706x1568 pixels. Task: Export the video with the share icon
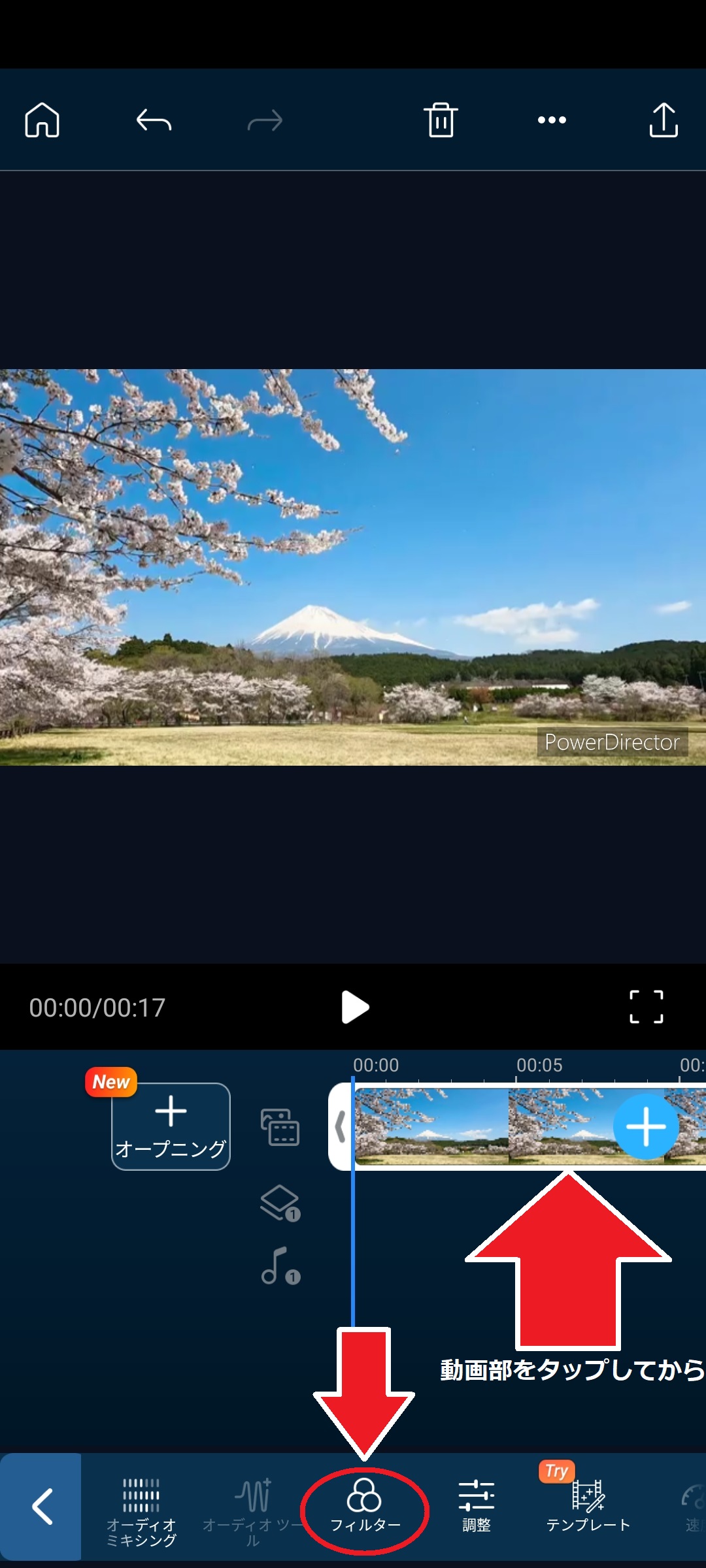click(663, 120)
